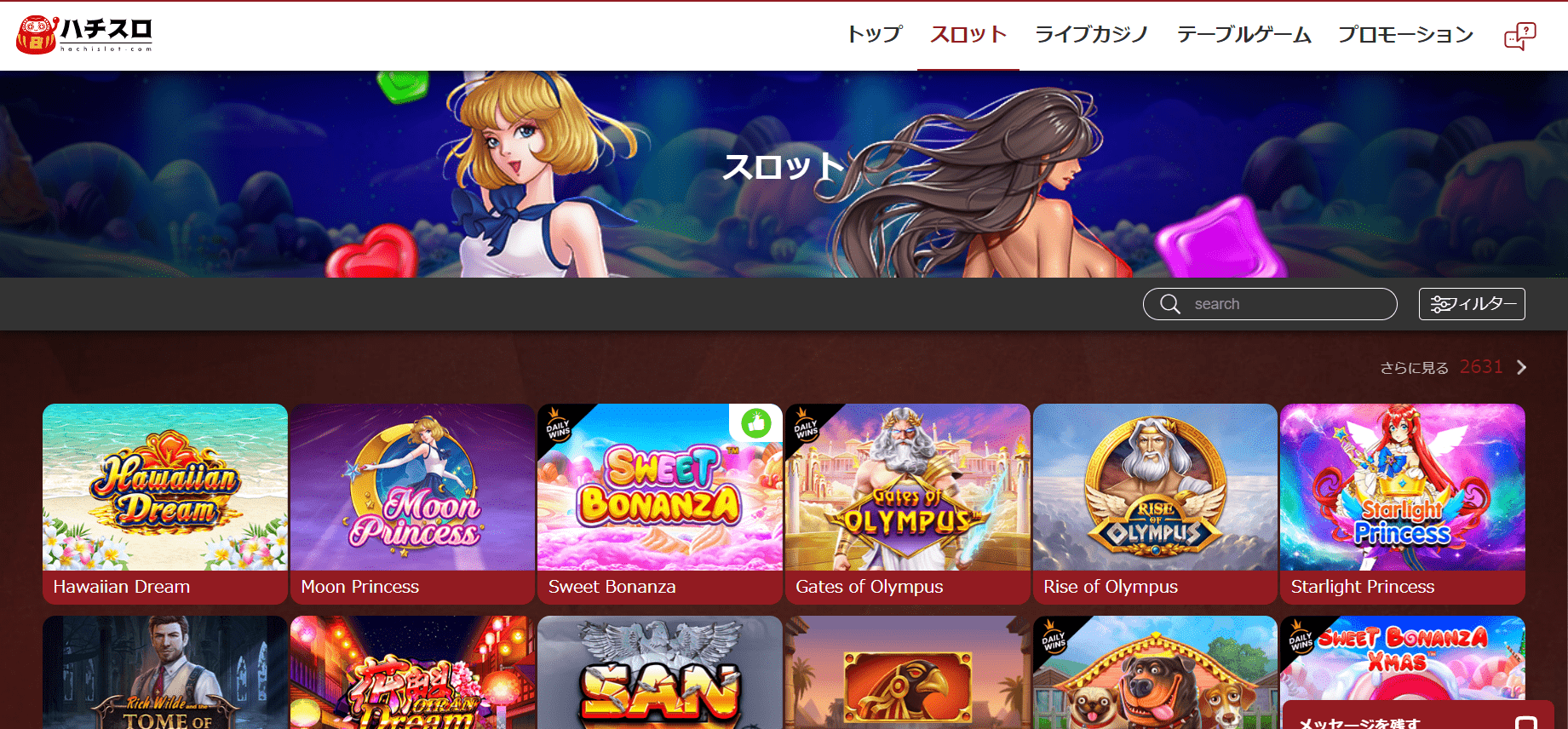Viewport: 1568px width, 729px height.
Task: Open テーブルゲーム section
Action: [x=1243, y=35]
